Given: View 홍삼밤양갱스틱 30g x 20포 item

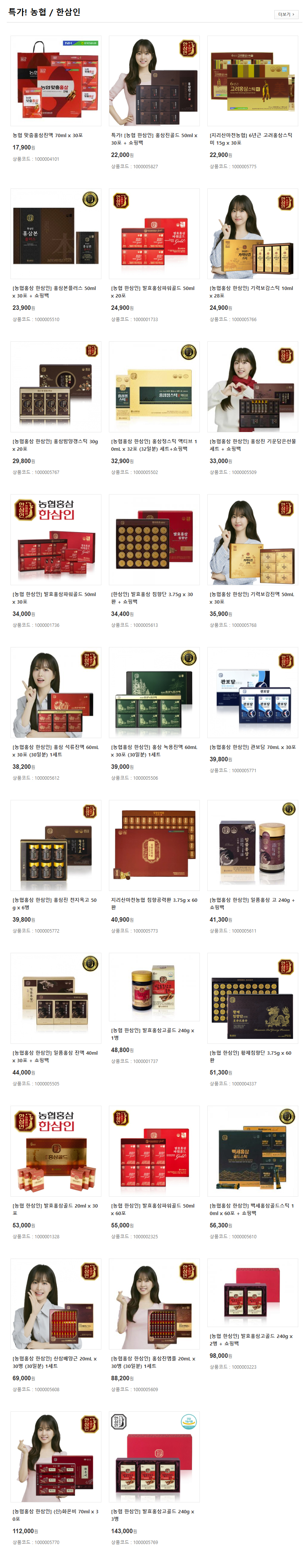Looking at the screenshot, I should tap(55, 387).
